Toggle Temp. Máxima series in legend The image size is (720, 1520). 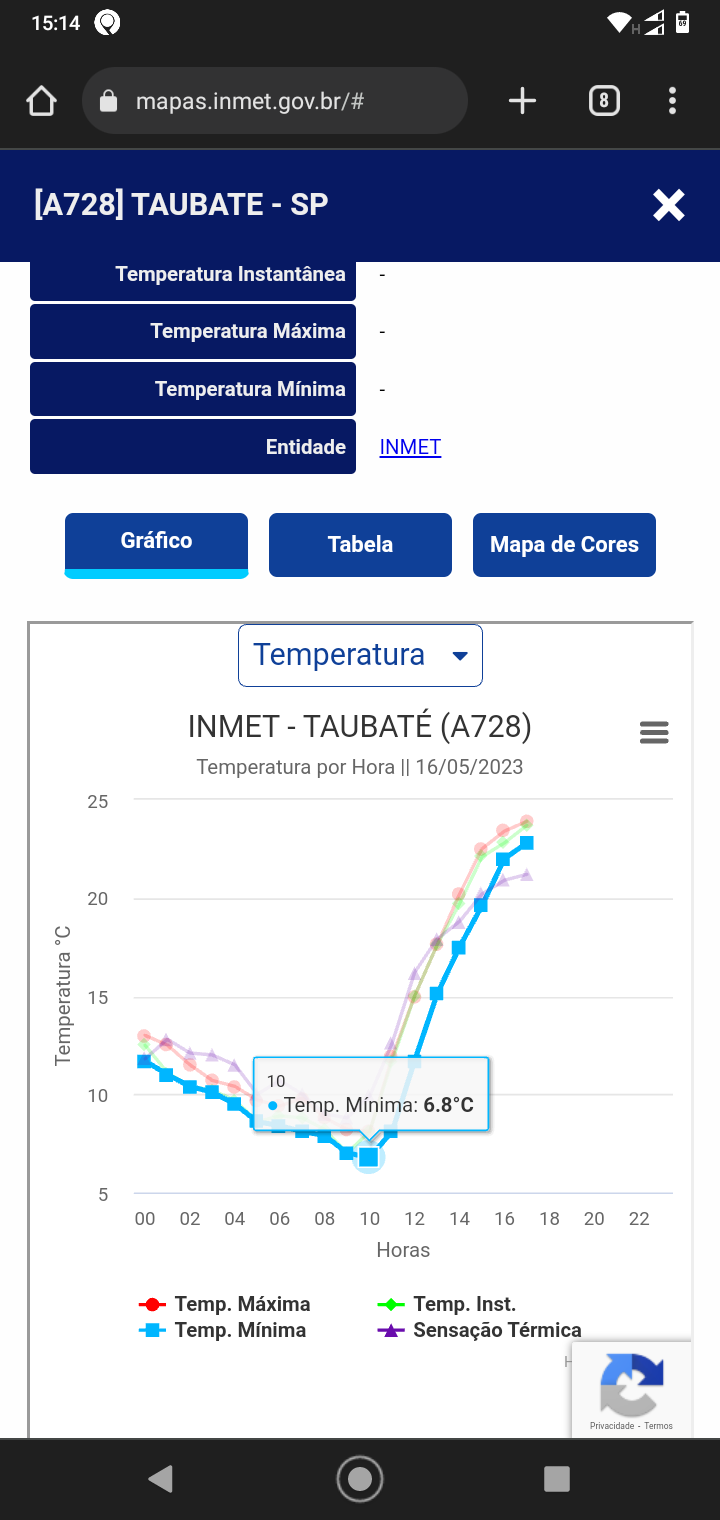pos(225,1304)
